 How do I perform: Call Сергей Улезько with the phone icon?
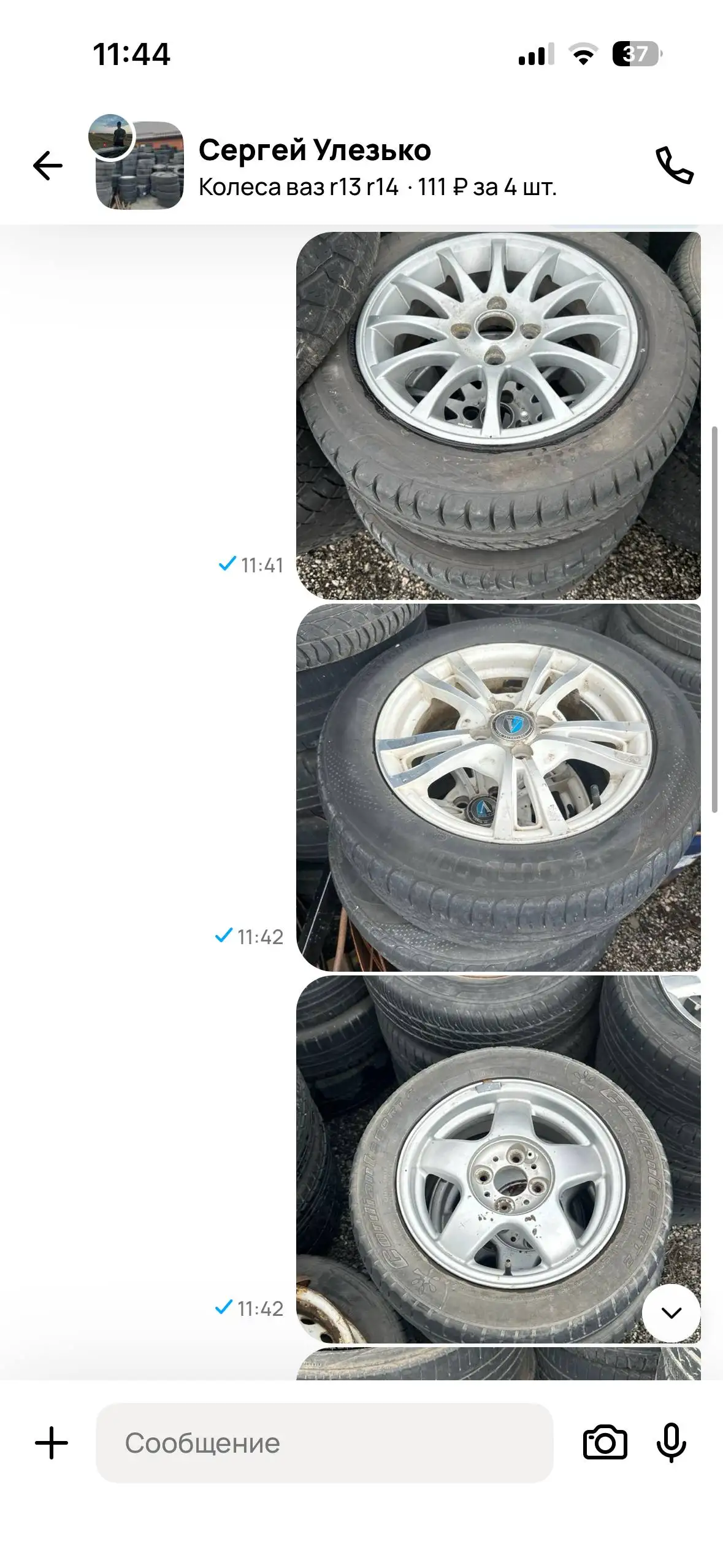coord(675,165)
